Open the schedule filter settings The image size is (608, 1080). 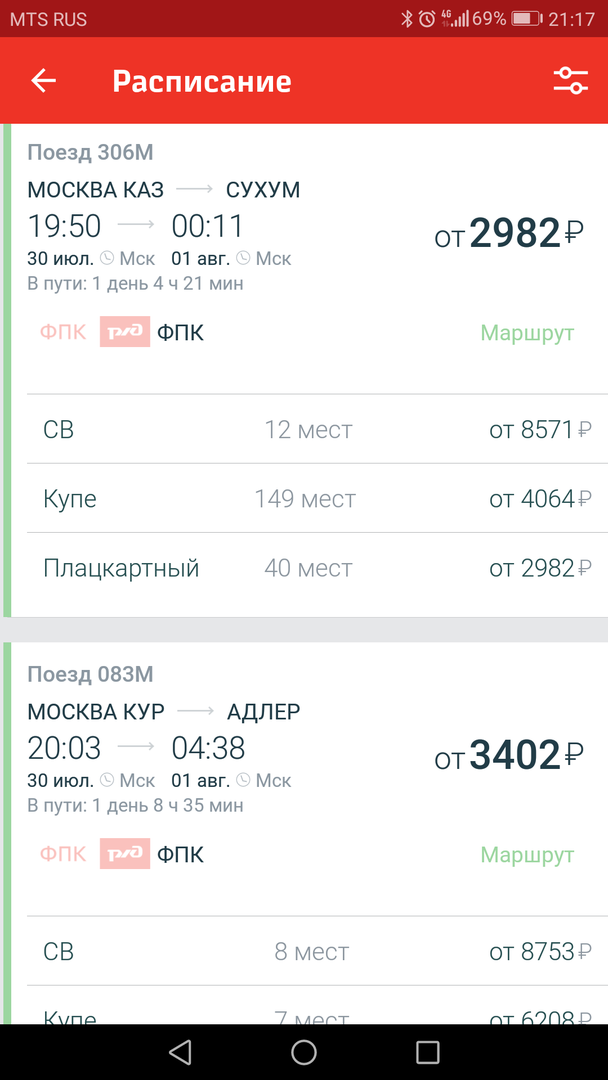click(x=570, y=81)
